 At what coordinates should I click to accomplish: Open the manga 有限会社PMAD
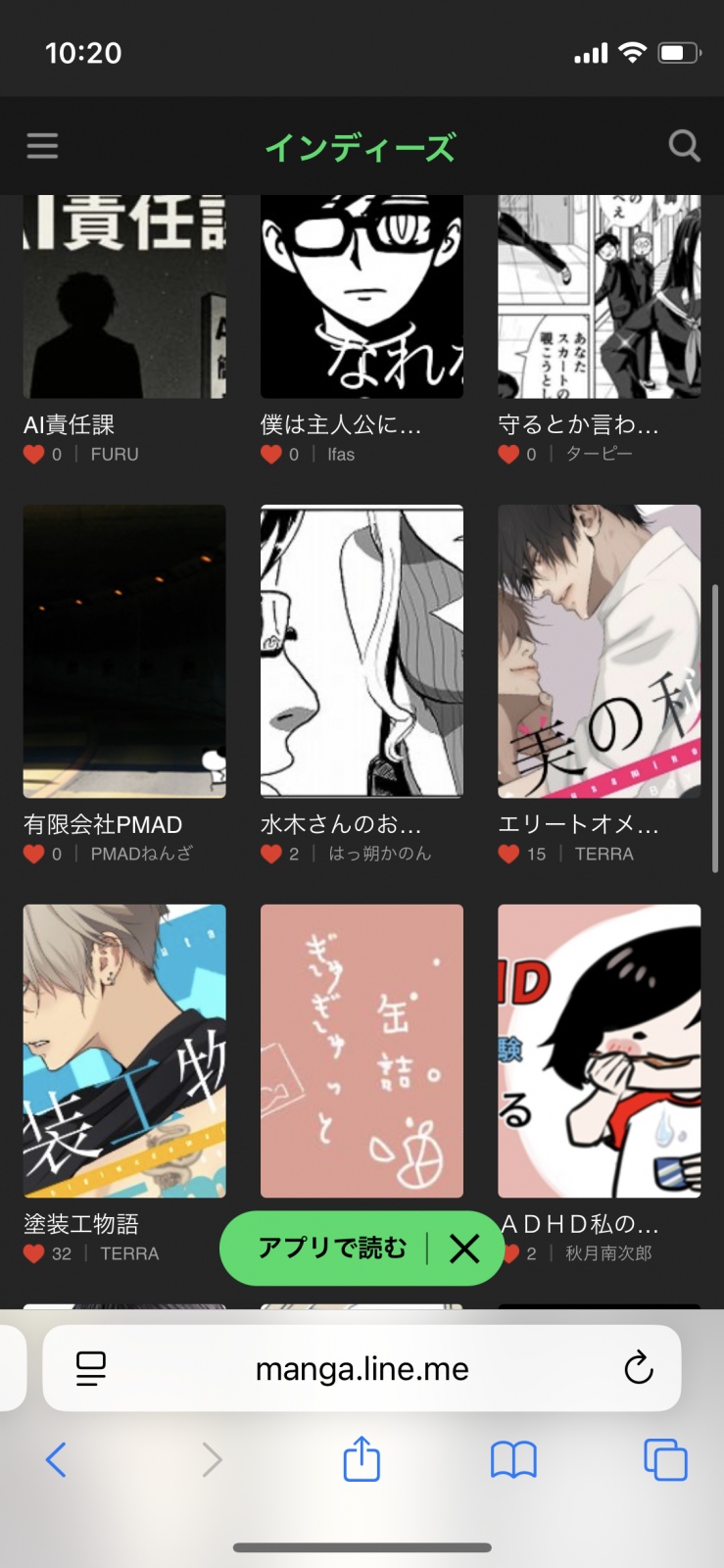tap(124, 652)
